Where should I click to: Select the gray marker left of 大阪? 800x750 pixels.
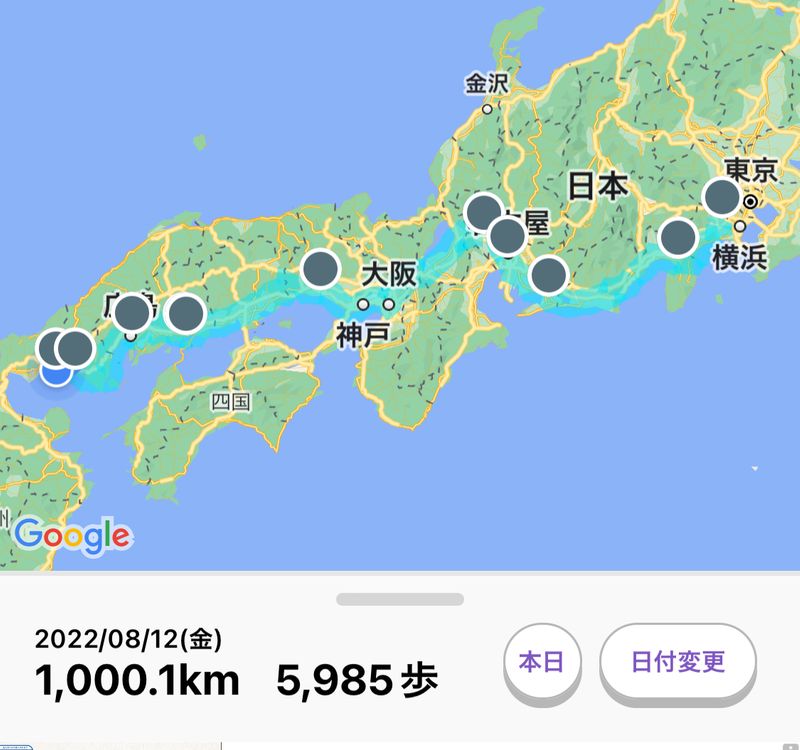[x=320, y=268]
